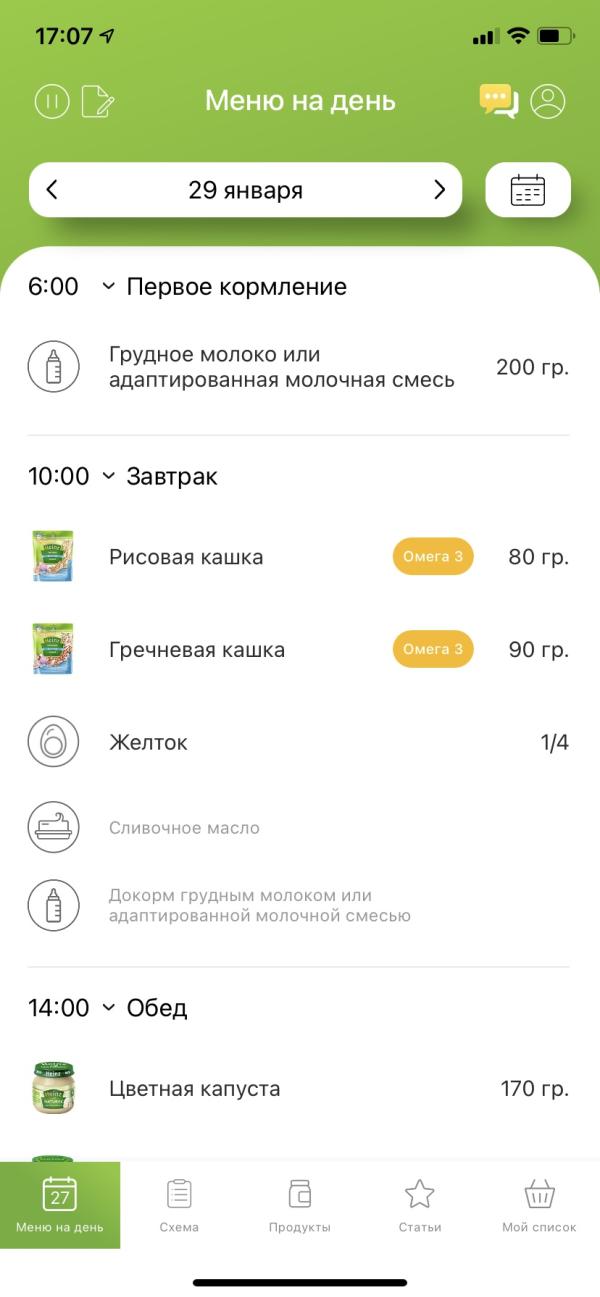Collapse the Первое кормление section
The height and width of the screenshot is (1297, 600).
click(109, 287)
